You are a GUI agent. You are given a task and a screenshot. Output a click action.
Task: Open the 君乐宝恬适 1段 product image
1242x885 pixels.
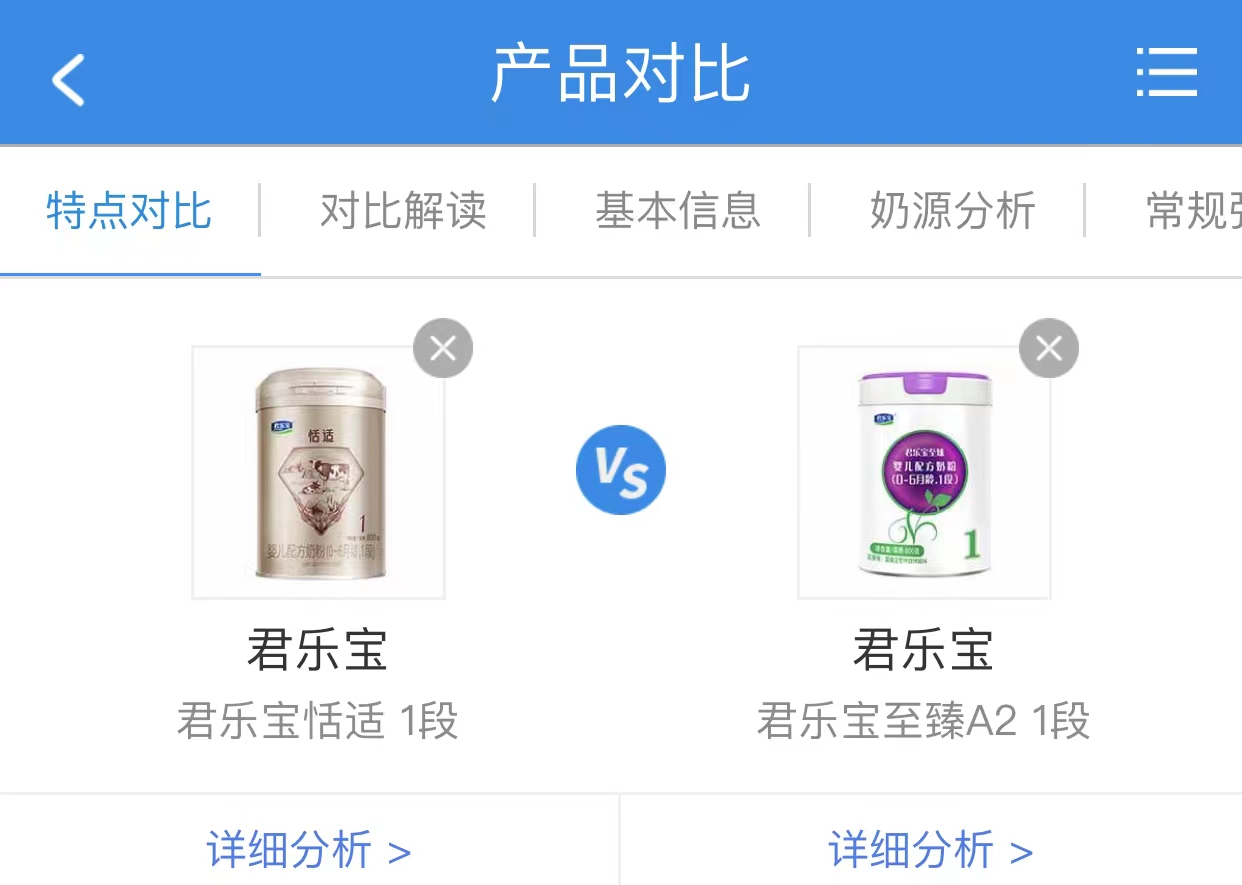(318, 473)
